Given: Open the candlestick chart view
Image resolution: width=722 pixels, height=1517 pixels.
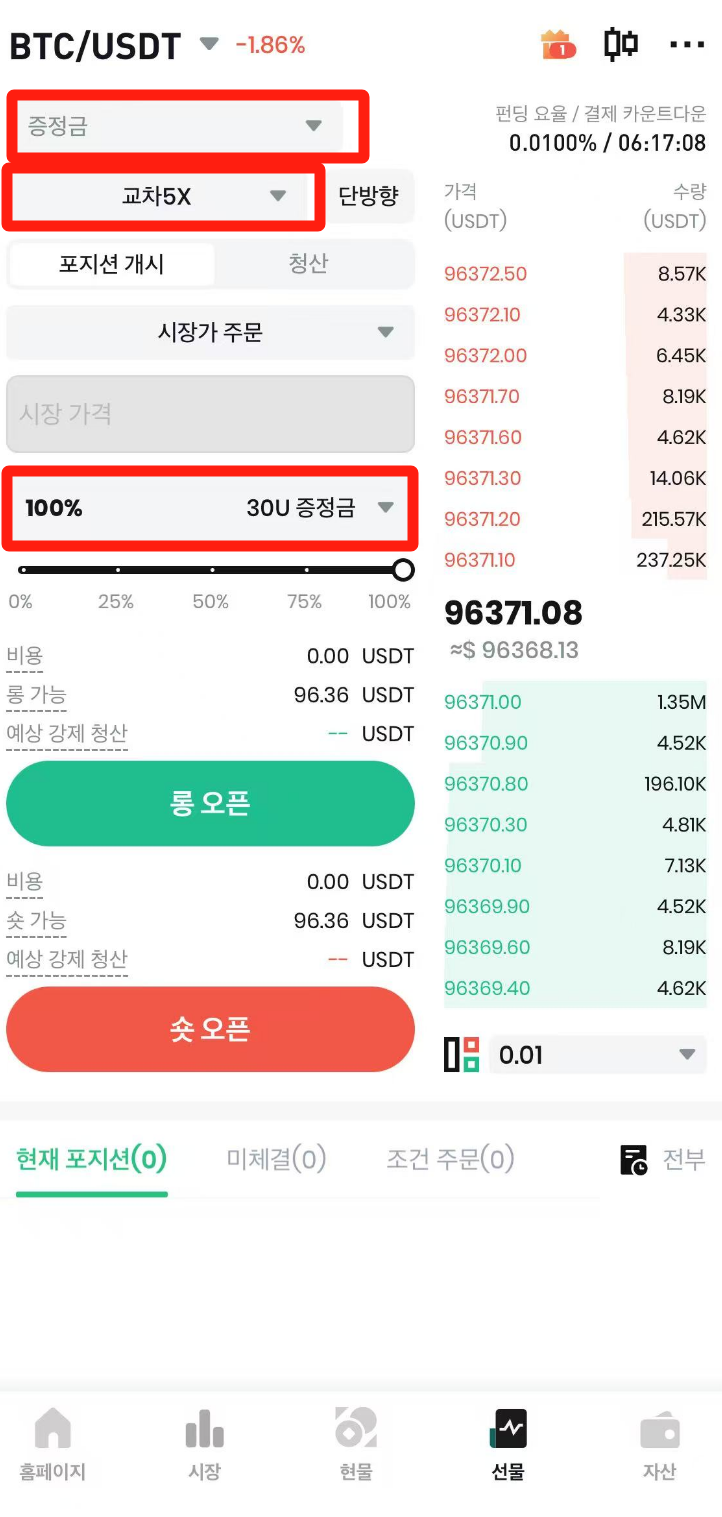Looking at the screenshot, I should 621,45.
